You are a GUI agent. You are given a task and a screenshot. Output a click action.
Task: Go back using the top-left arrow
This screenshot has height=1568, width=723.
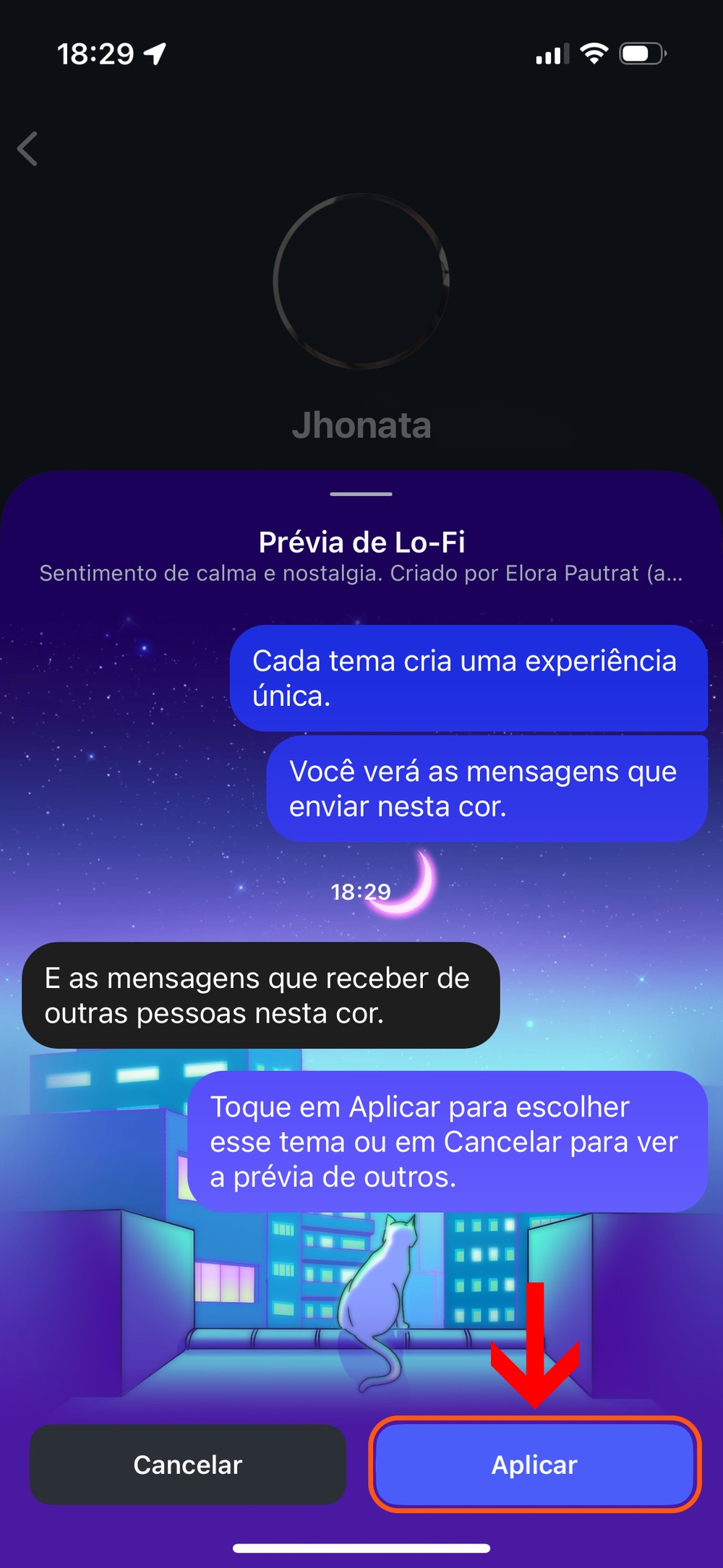tap(27, 149)
